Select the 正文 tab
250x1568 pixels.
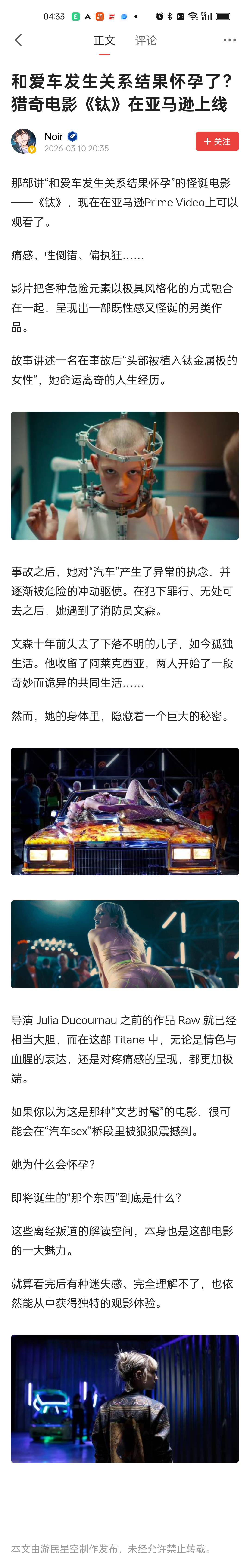pyautogui.click(x=104, y=40)
